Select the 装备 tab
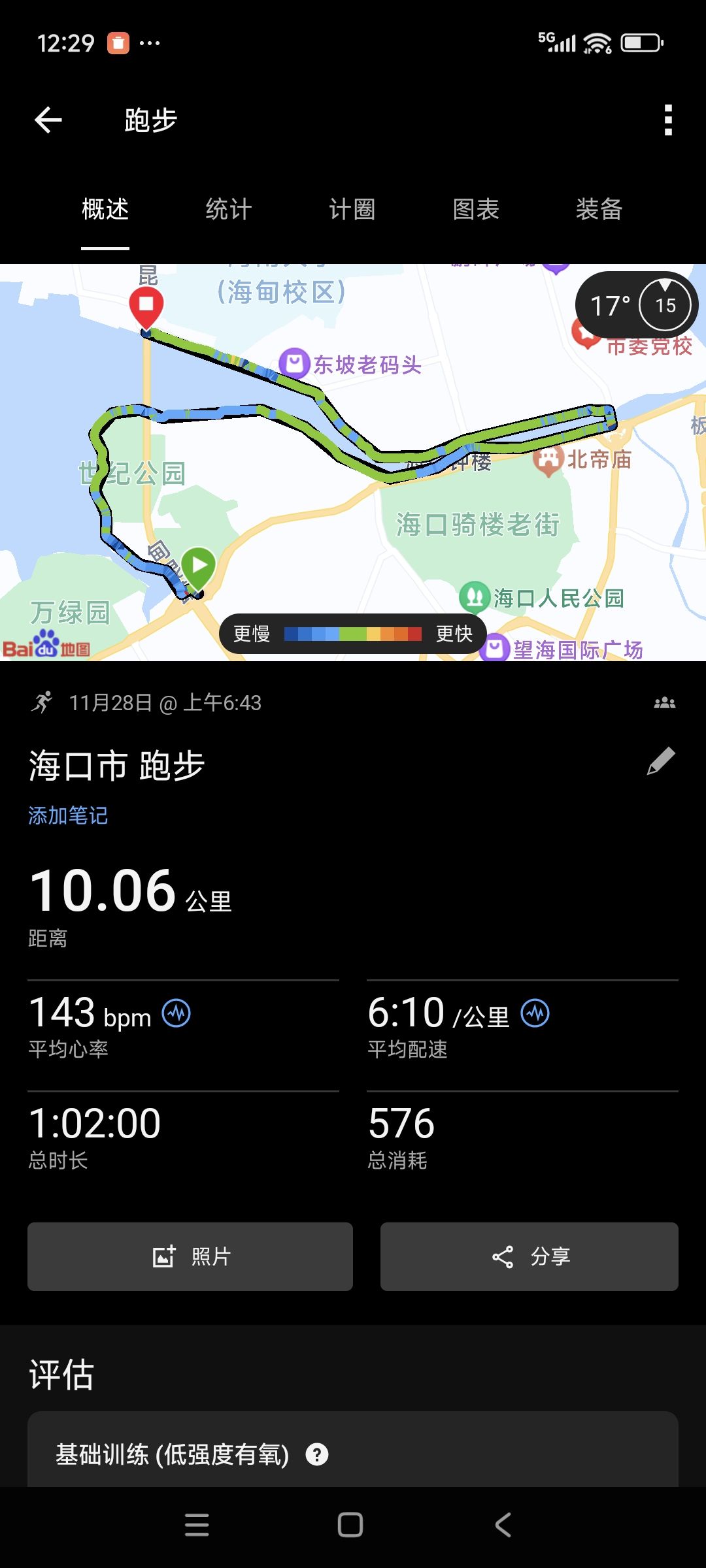This screenshot has height=1568, width=706. click(x=599, y=210)
